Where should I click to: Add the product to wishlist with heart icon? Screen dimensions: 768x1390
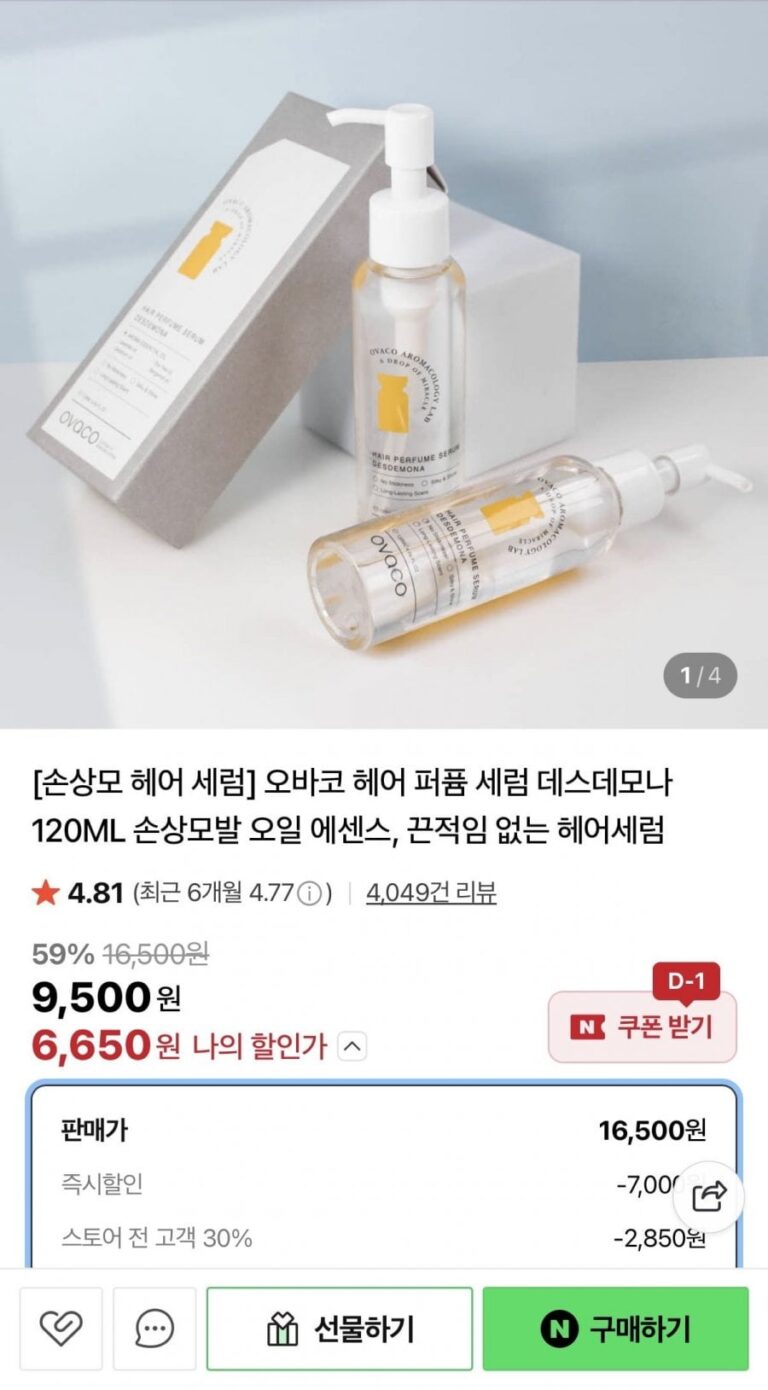tap(61, 1329)
